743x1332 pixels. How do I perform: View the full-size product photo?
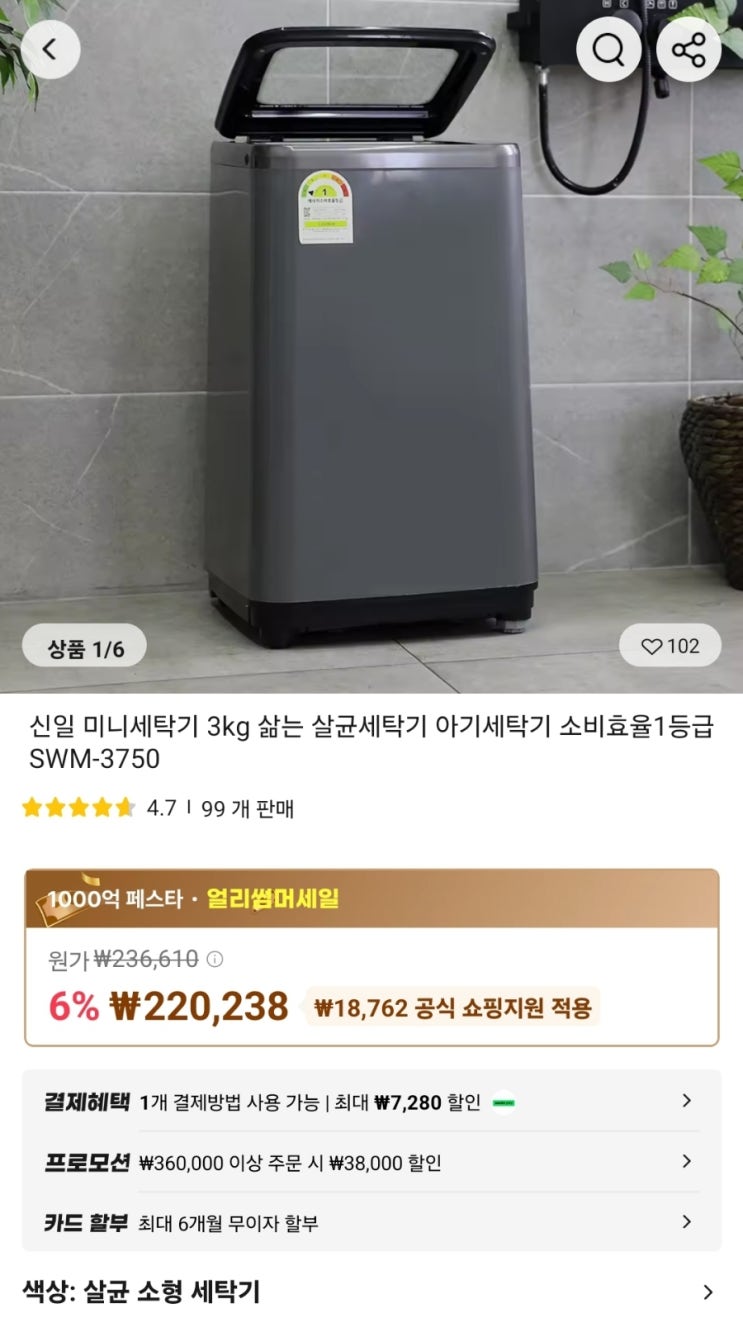tap(371, 340)
